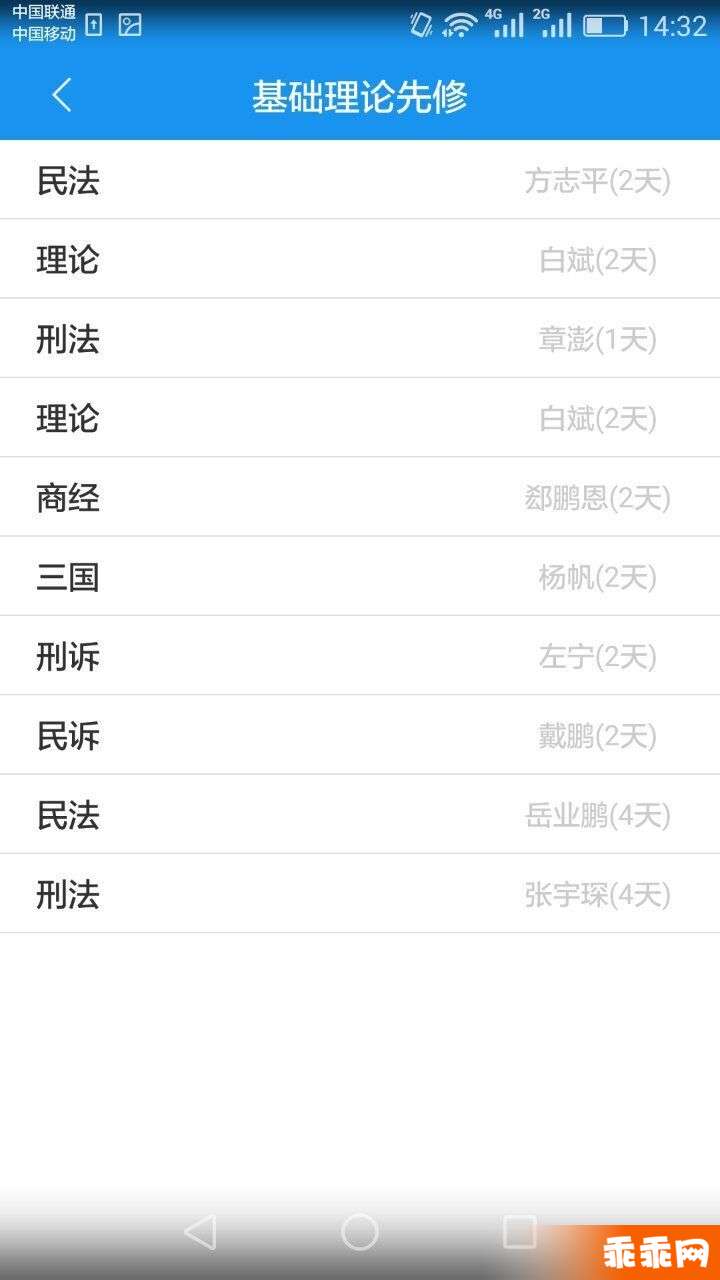
Task: Open 三国 course by 杨帆
Action: (x=360, y=577)
